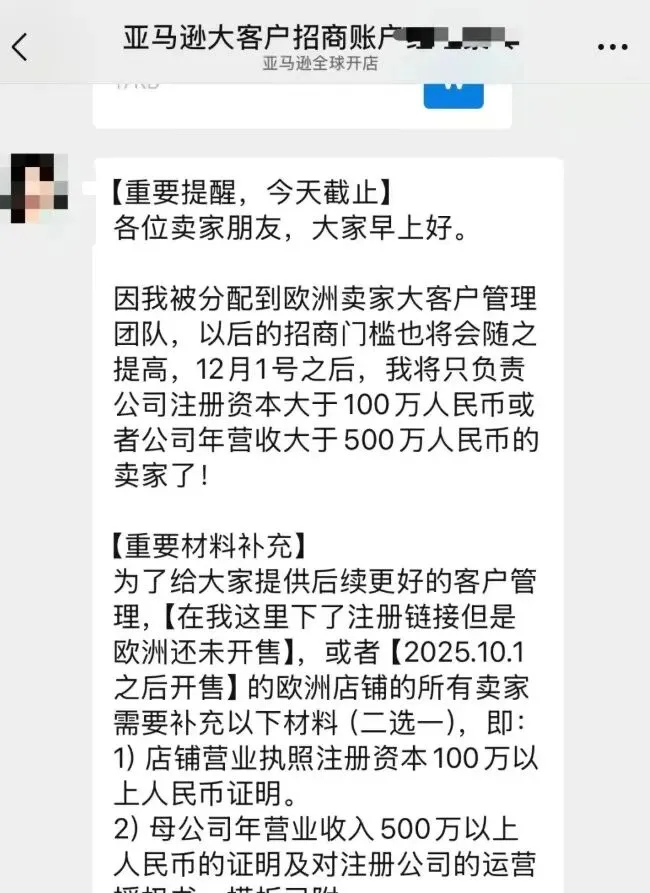Go back from the chat

(x=20, y=46)
